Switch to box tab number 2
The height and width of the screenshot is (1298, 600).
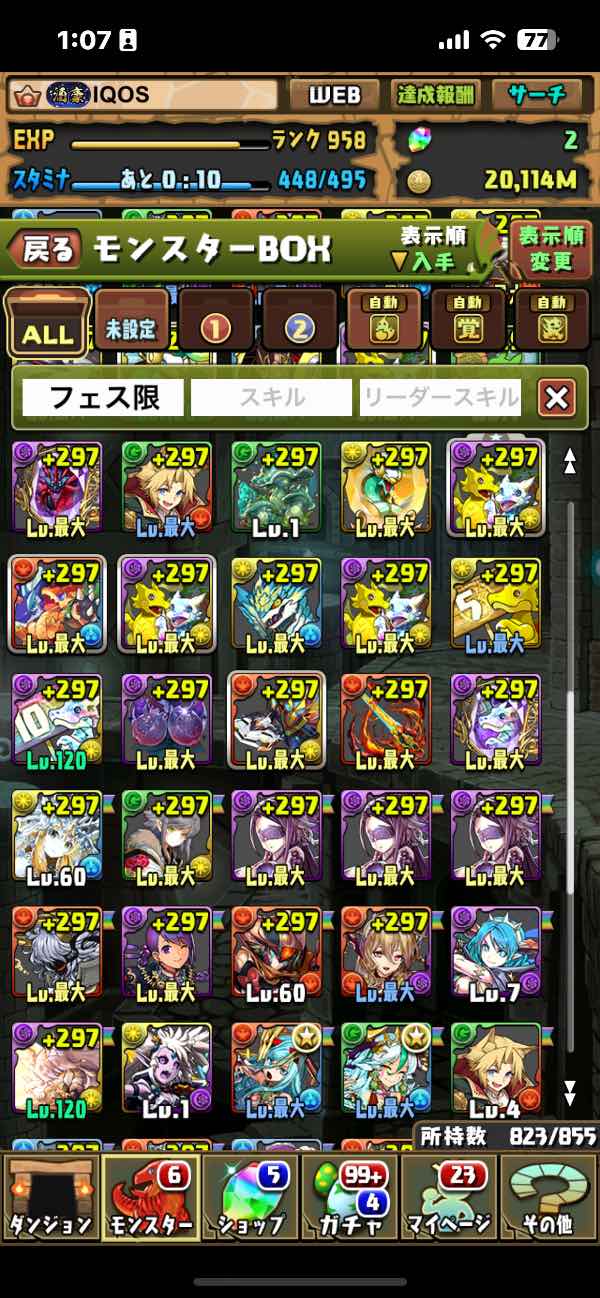tap(301, 322)
